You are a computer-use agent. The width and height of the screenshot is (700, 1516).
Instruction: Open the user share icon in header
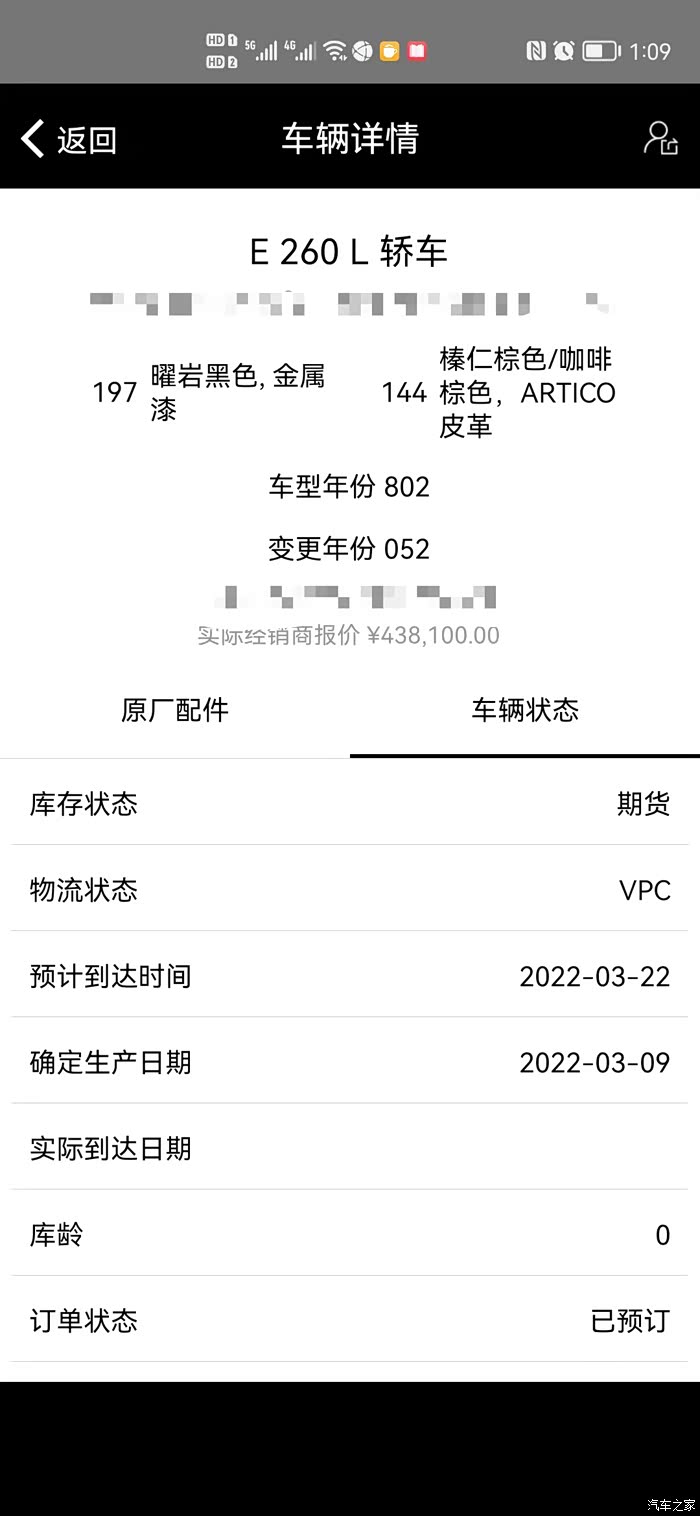pos(660,138)
